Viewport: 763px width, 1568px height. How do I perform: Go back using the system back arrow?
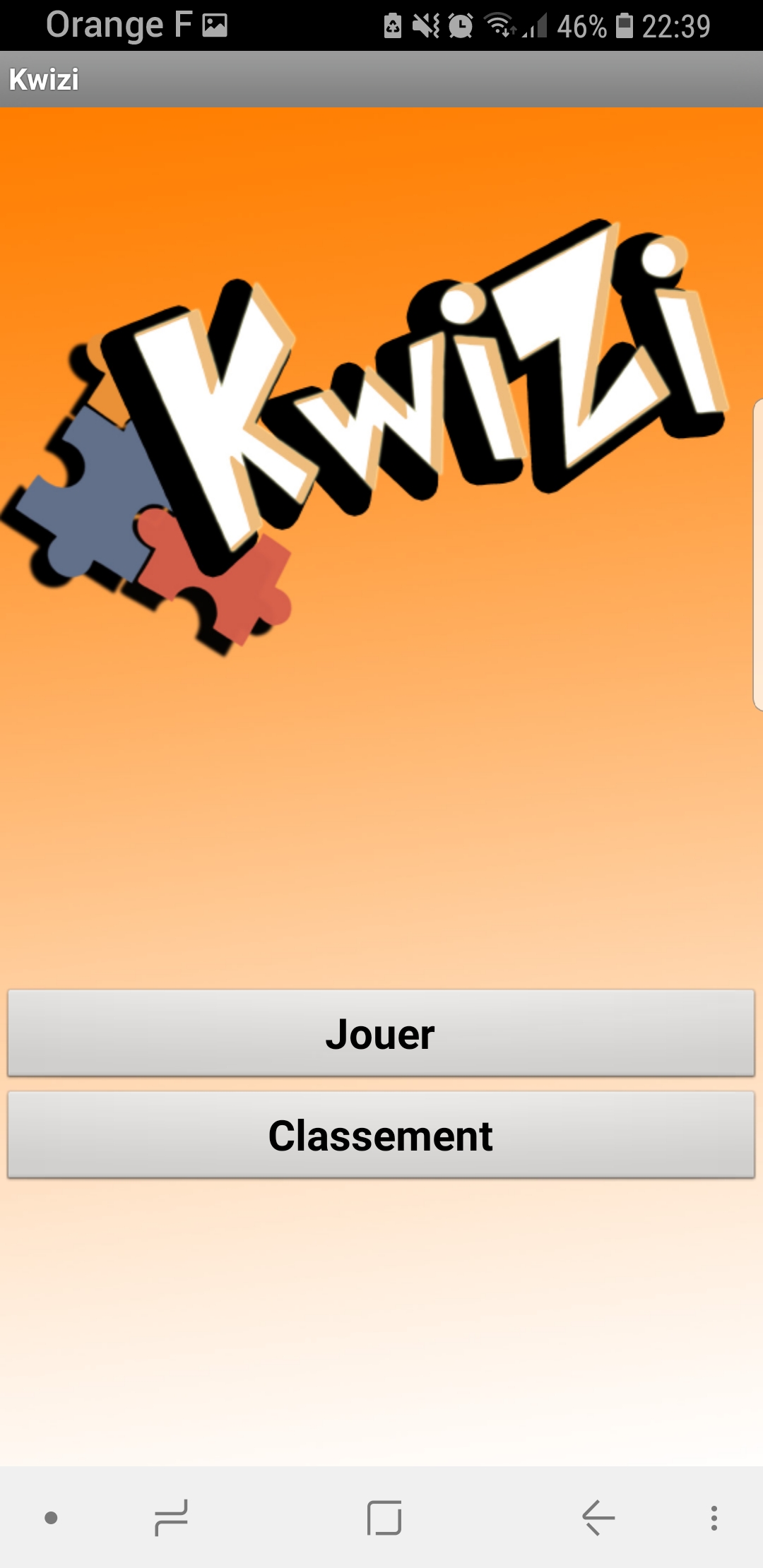pyautogui.click(x=598, y=1517)
